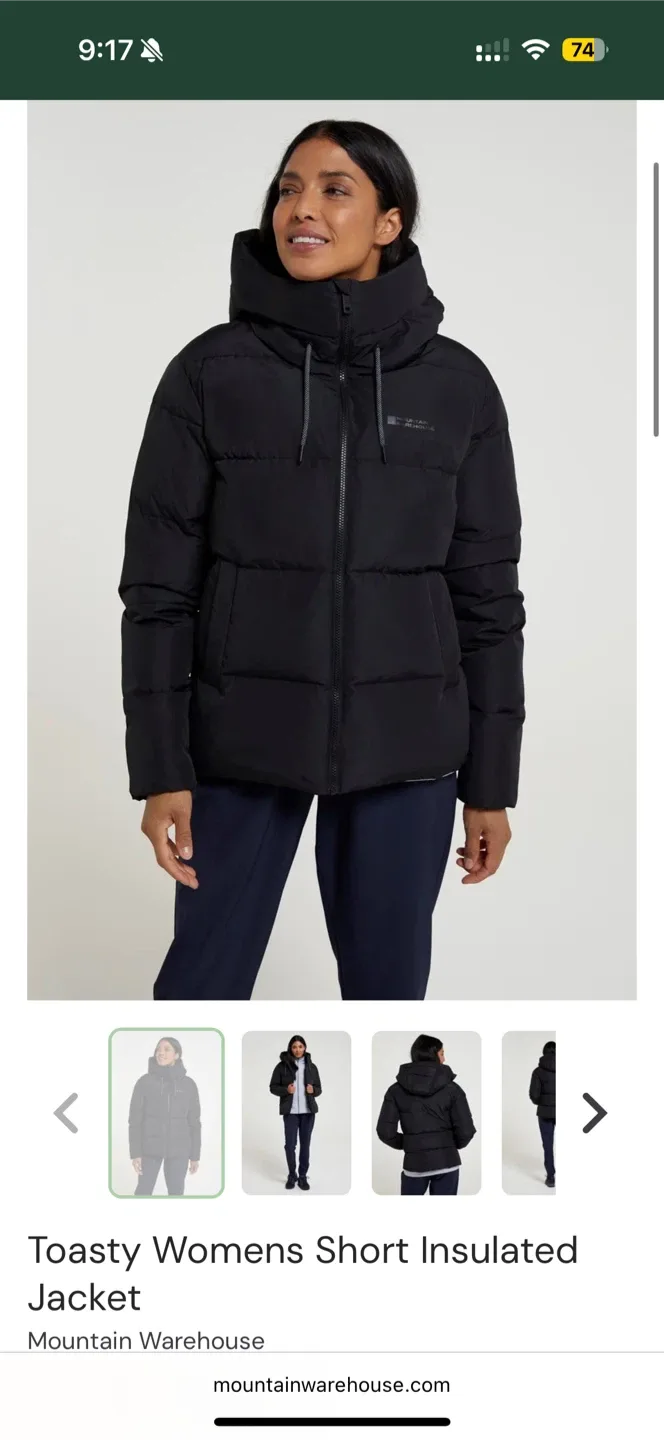Select the first highlighted front-view thumbnail

(166, 1113)
